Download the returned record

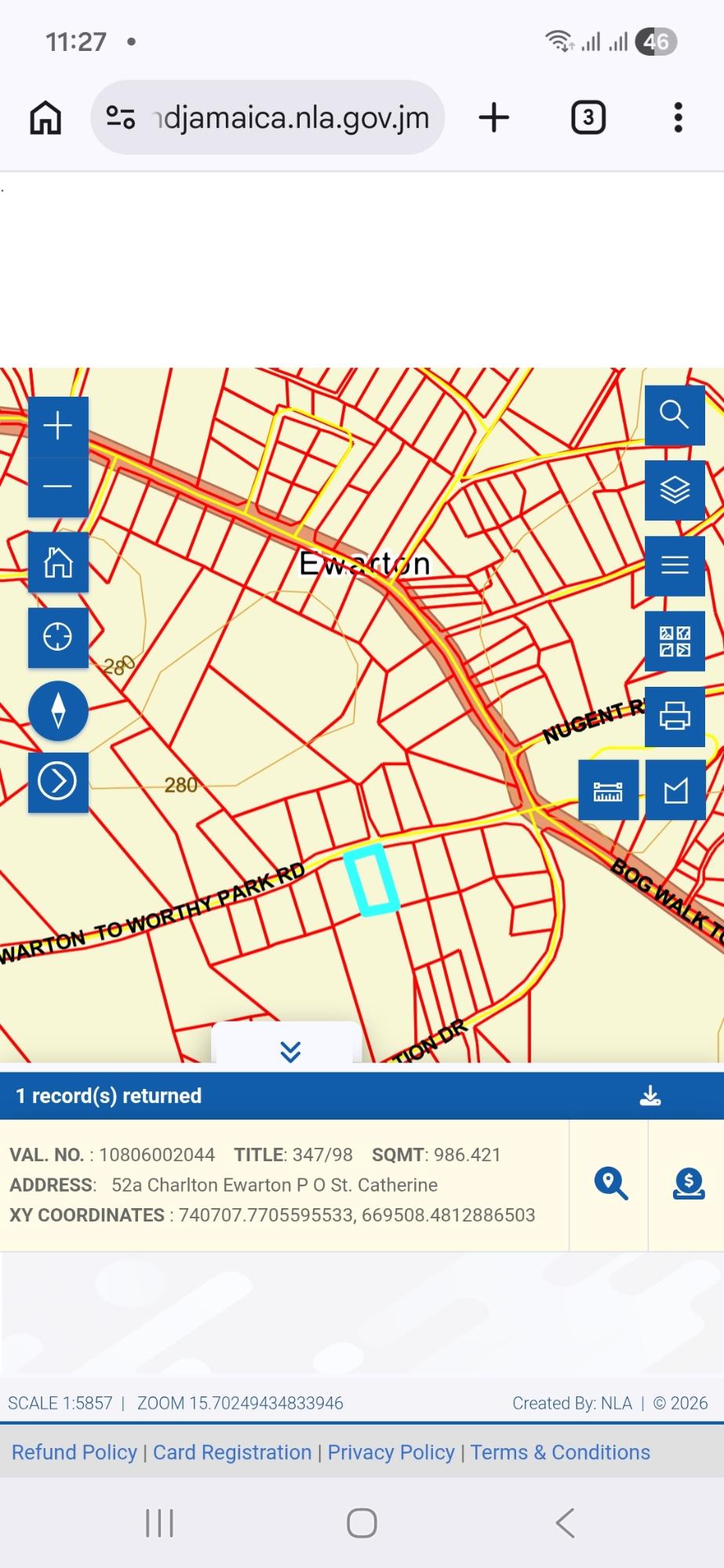pyautogui.click(x=650, y=1096)
